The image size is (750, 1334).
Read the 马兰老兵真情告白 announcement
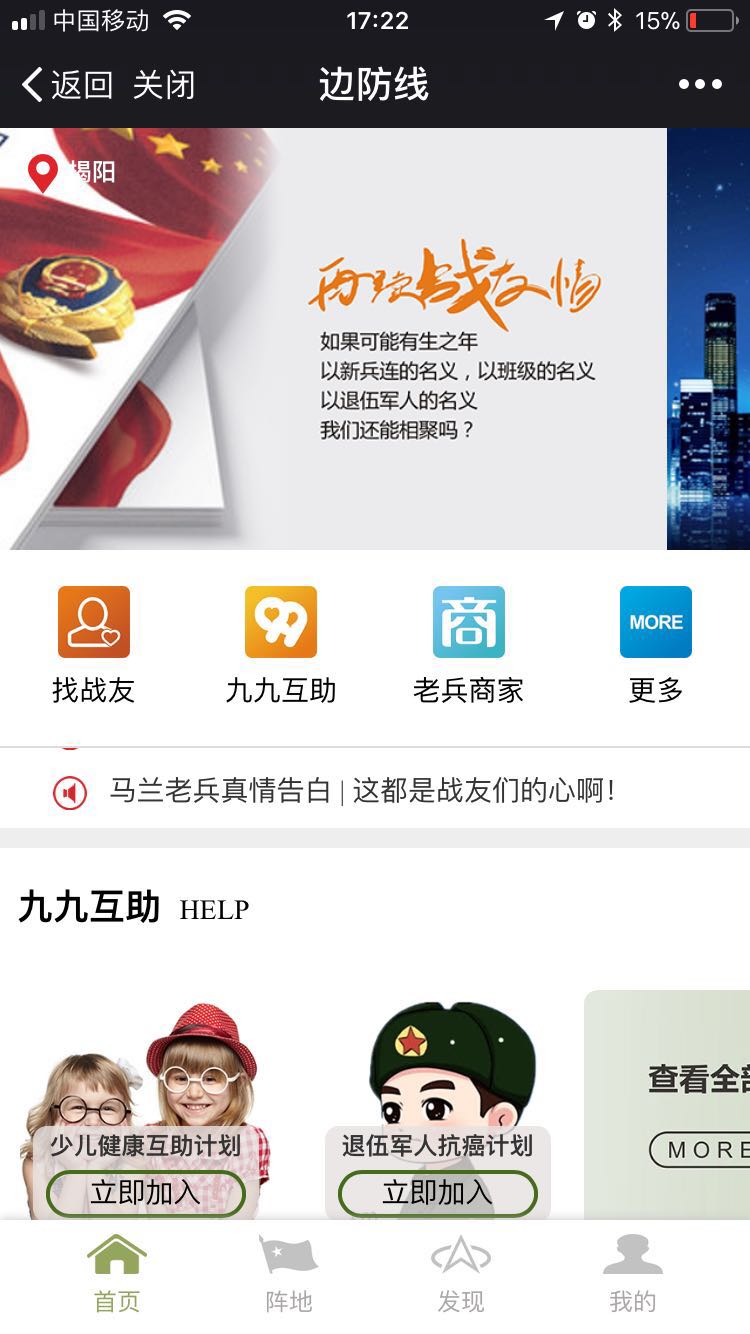(362, 792)
